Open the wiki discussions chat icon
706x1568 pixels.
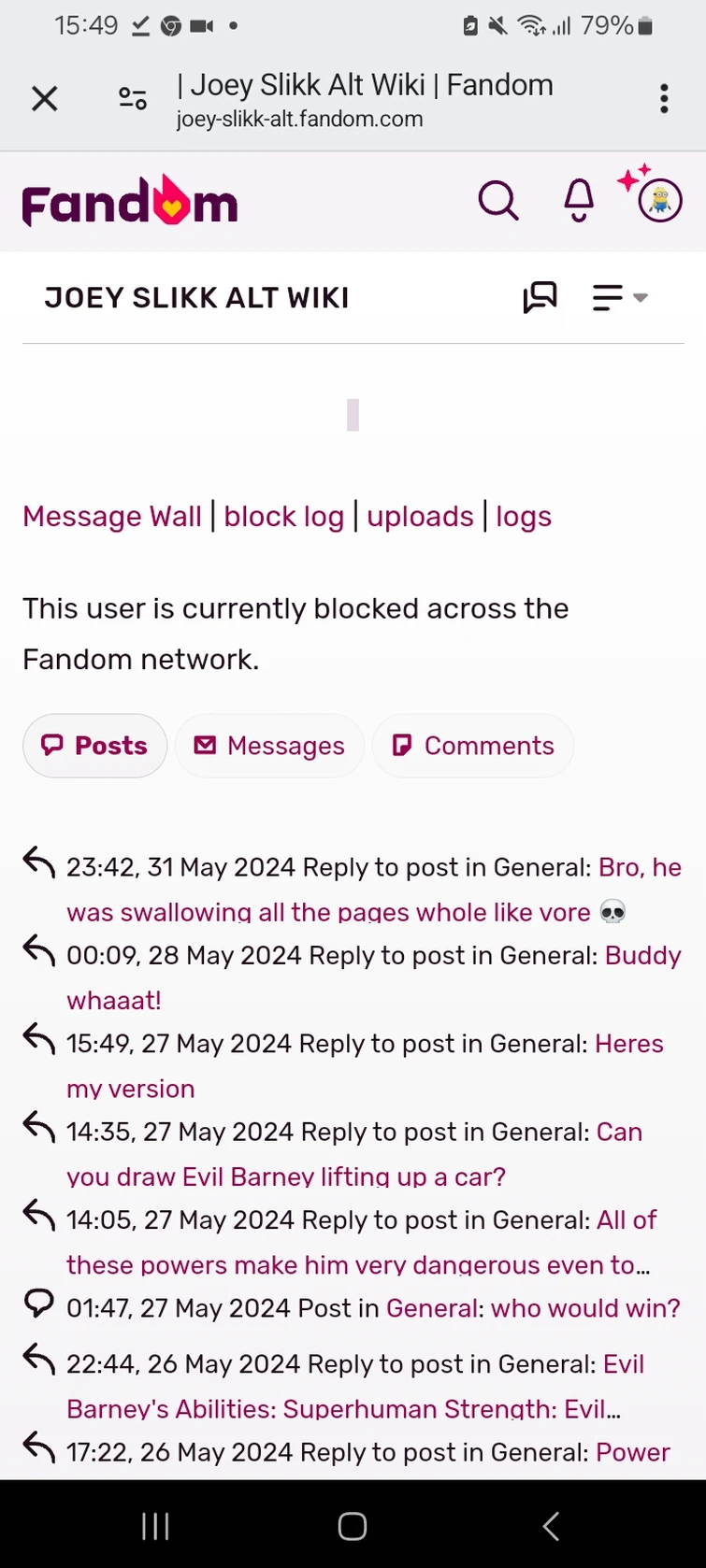tap(540, 297)
